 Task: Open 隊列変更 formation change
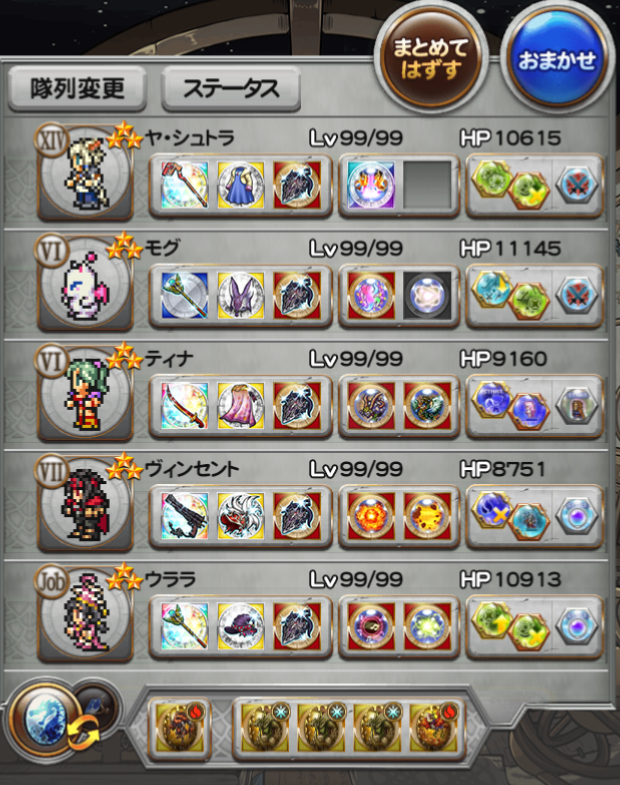point(77,89)
